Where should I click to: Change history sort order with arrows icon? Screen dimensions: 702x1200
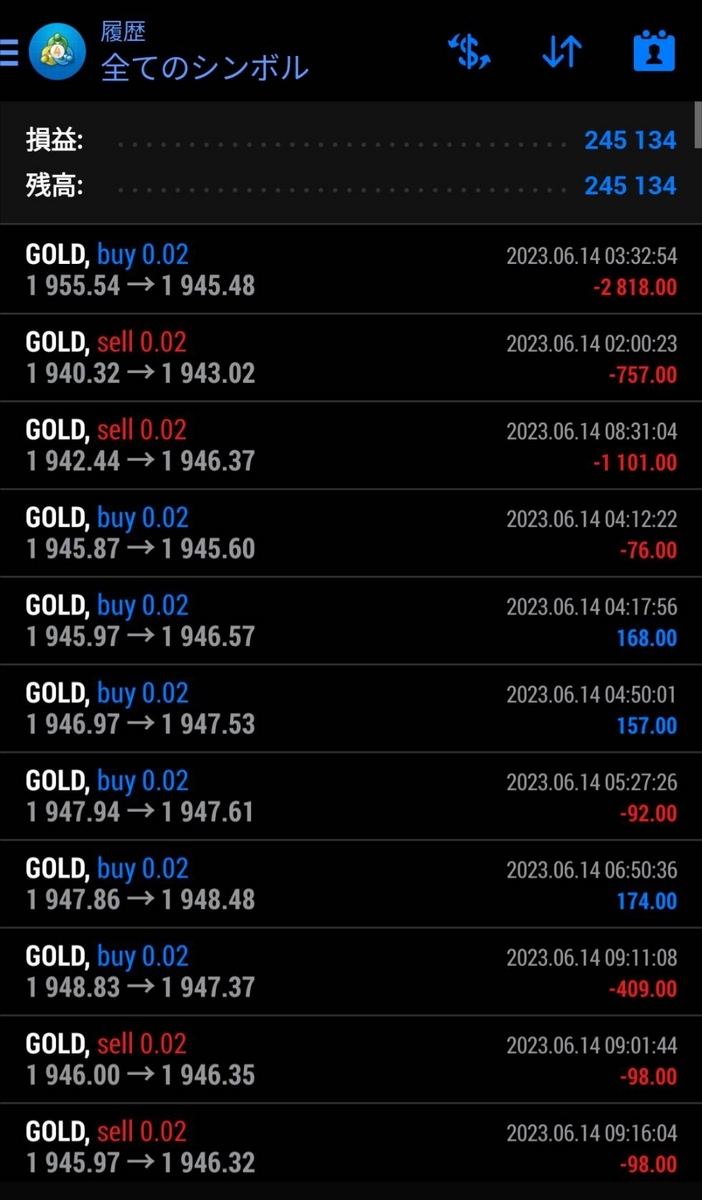pyautogui.click(x=562, y=51)
